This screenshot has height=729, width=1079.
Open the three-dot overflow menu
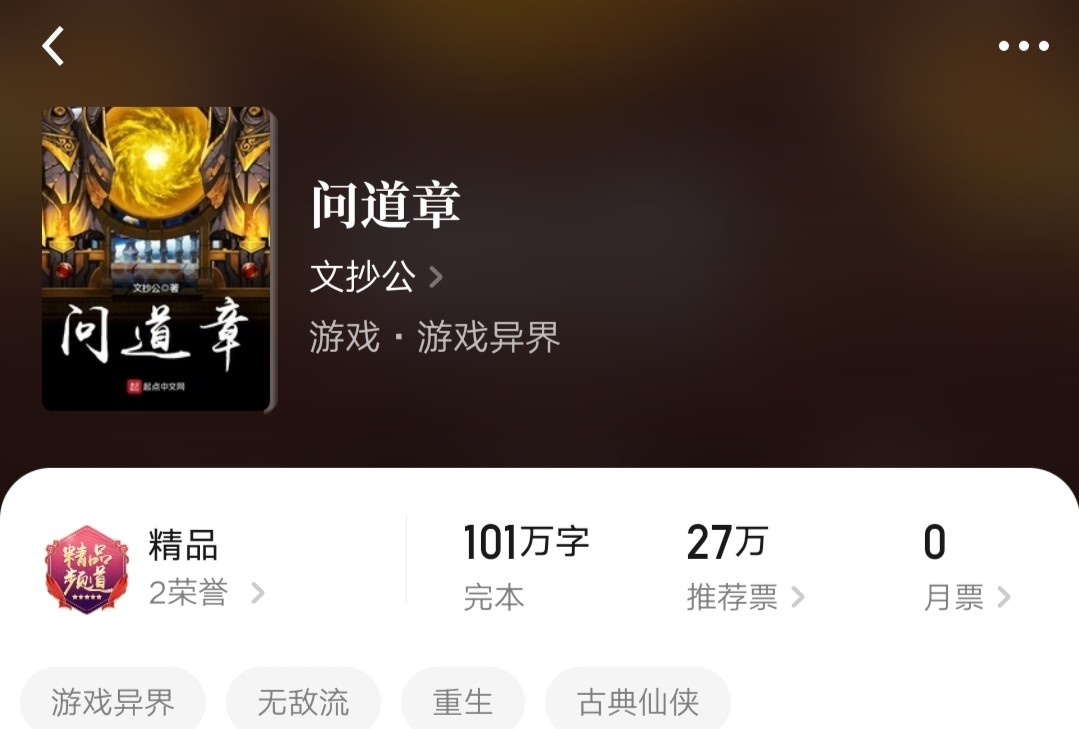(x=1023, y=46)
